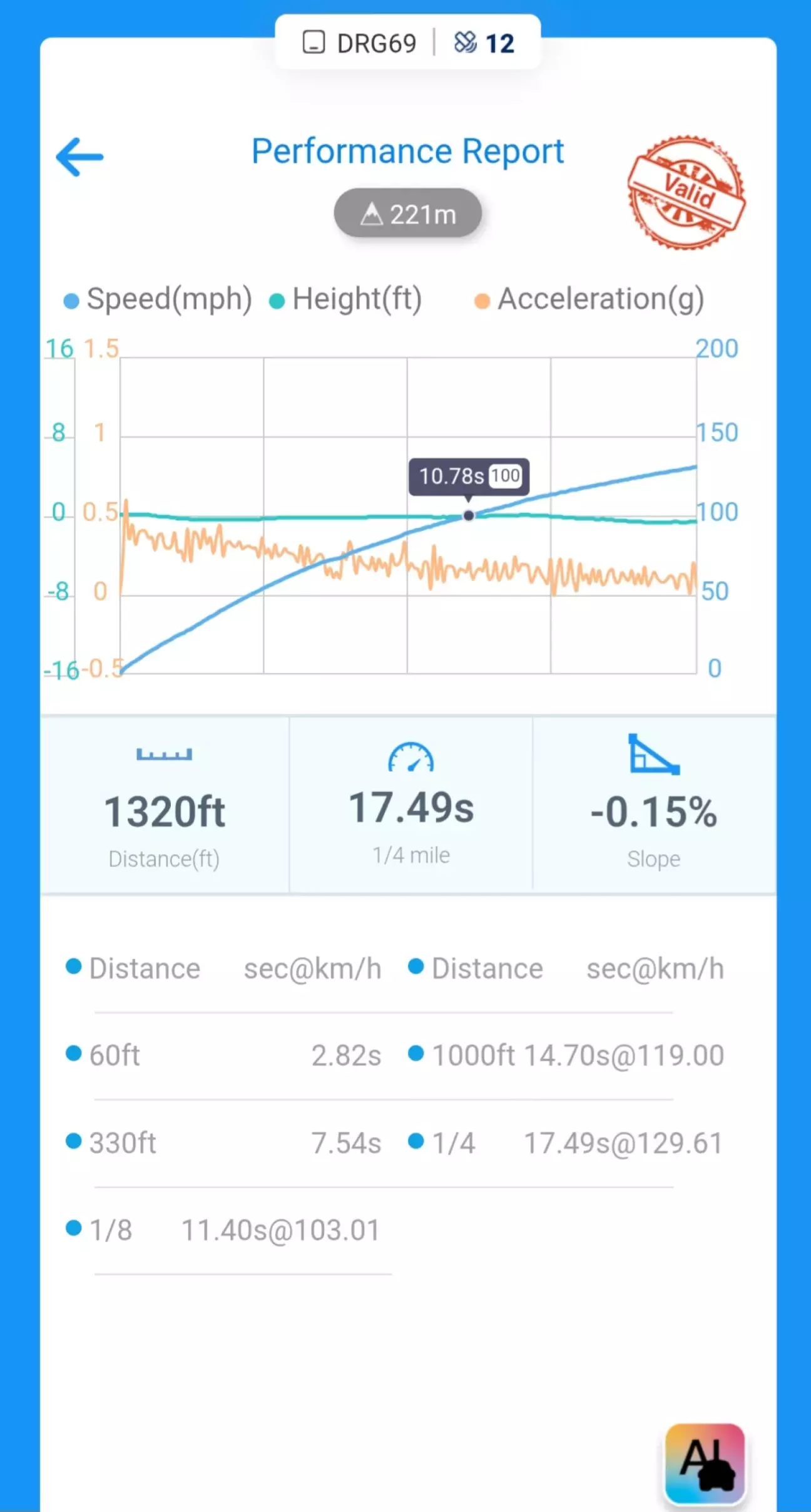The width and height of the screenshot is (811, 1512).
Task: Go back using the arrow icon
Action: pyautogui.click(x=79, y=157)
